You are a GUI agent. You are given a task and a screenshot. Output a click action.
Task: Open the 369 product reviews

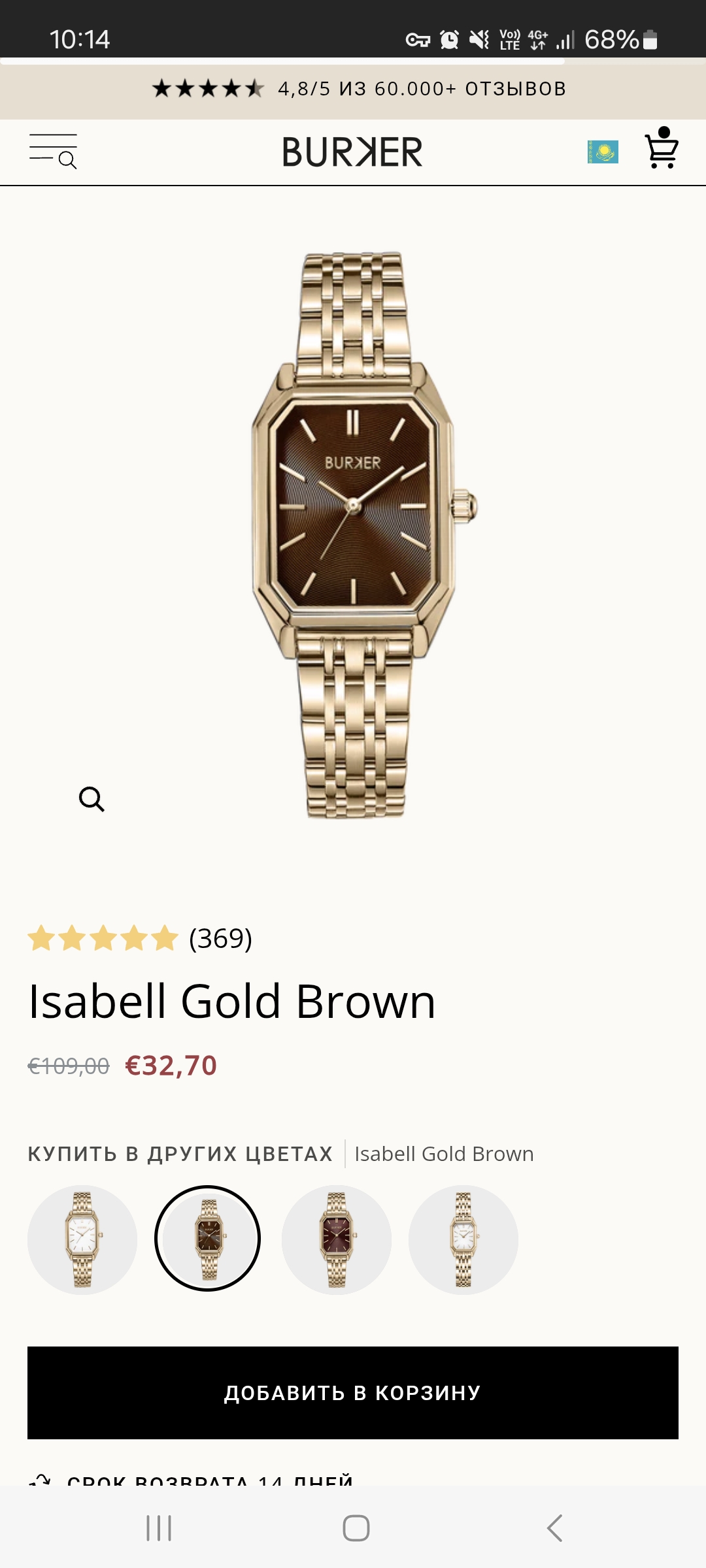220,938
